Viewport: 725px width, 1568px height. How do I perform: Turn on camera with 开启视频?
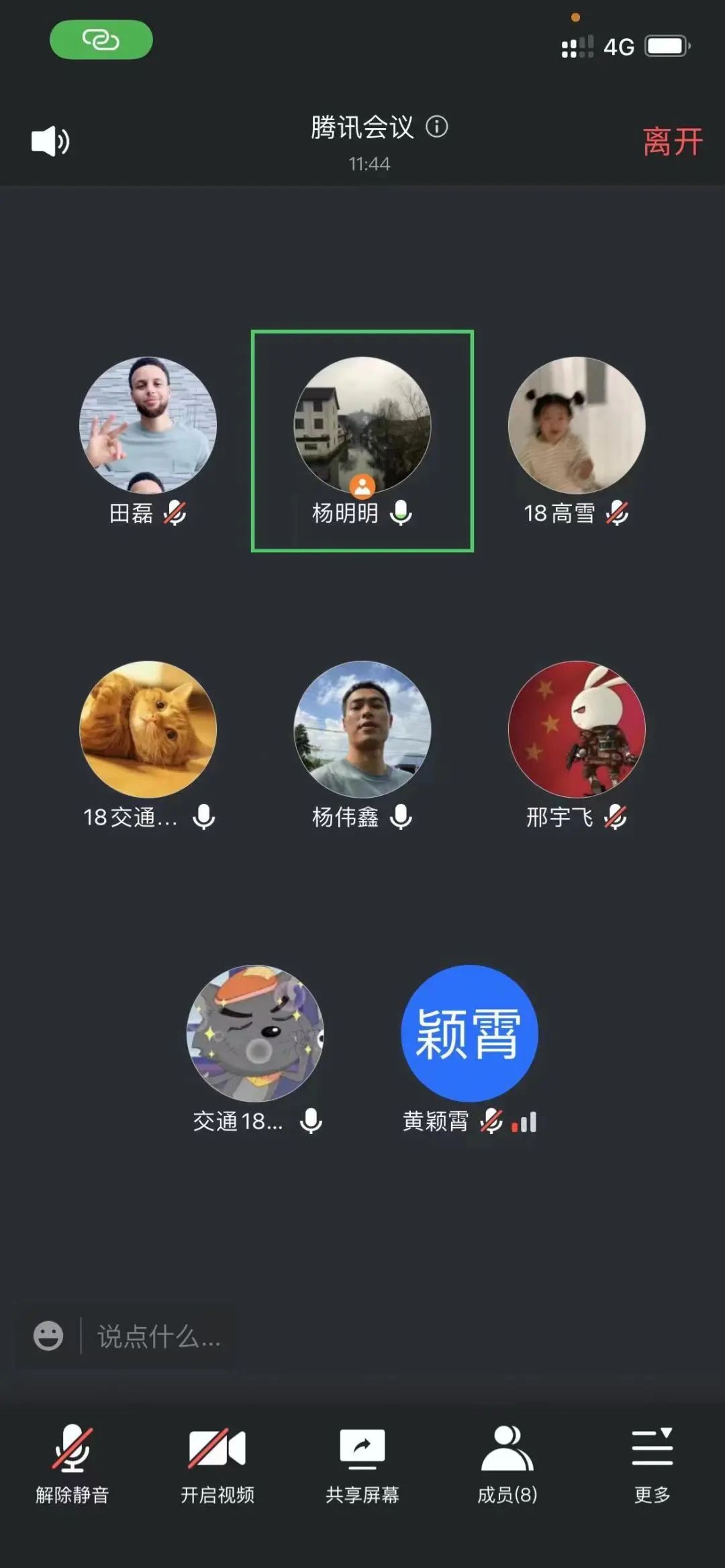[217, 1464]
